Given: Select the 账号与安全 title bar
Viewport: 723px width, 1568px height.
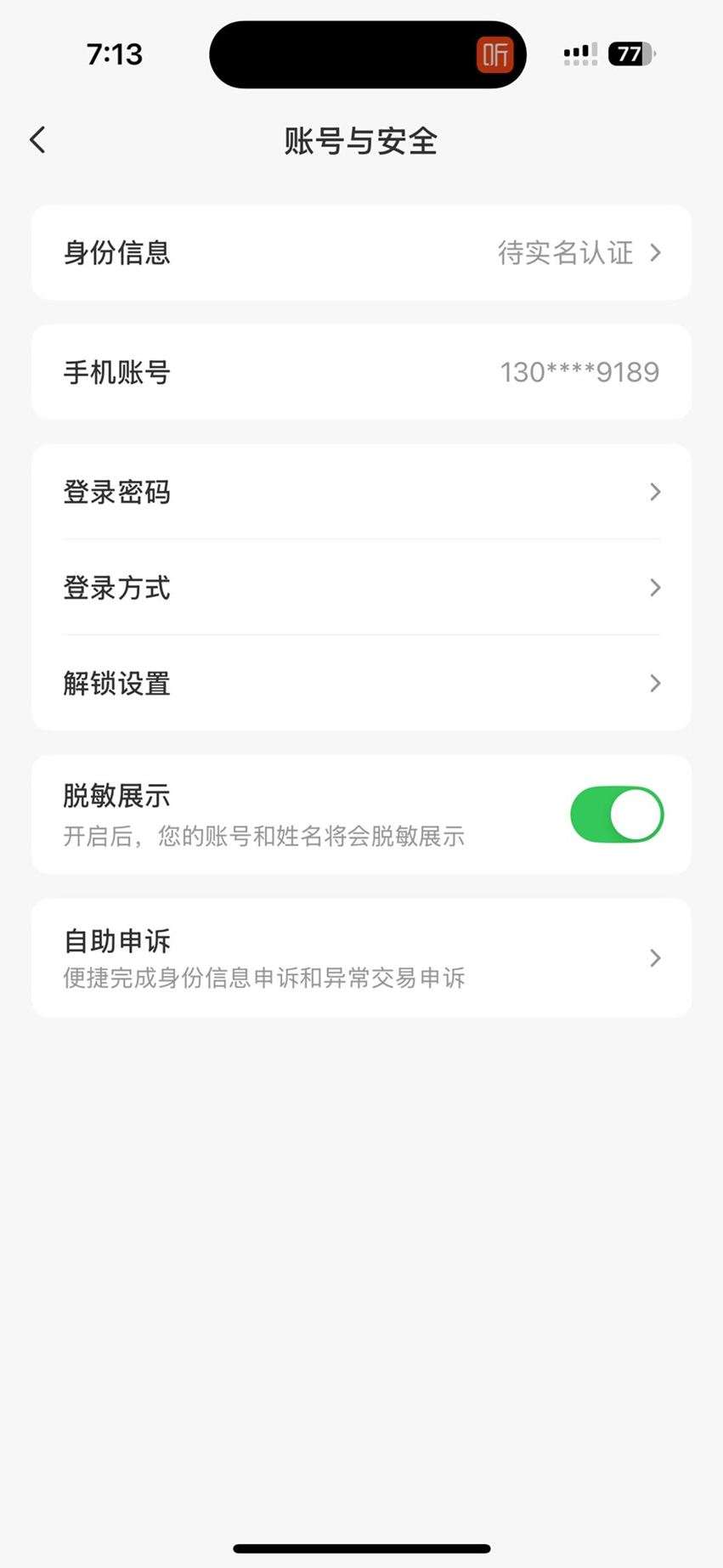Looking at the screenshot, I should [361, 142].
